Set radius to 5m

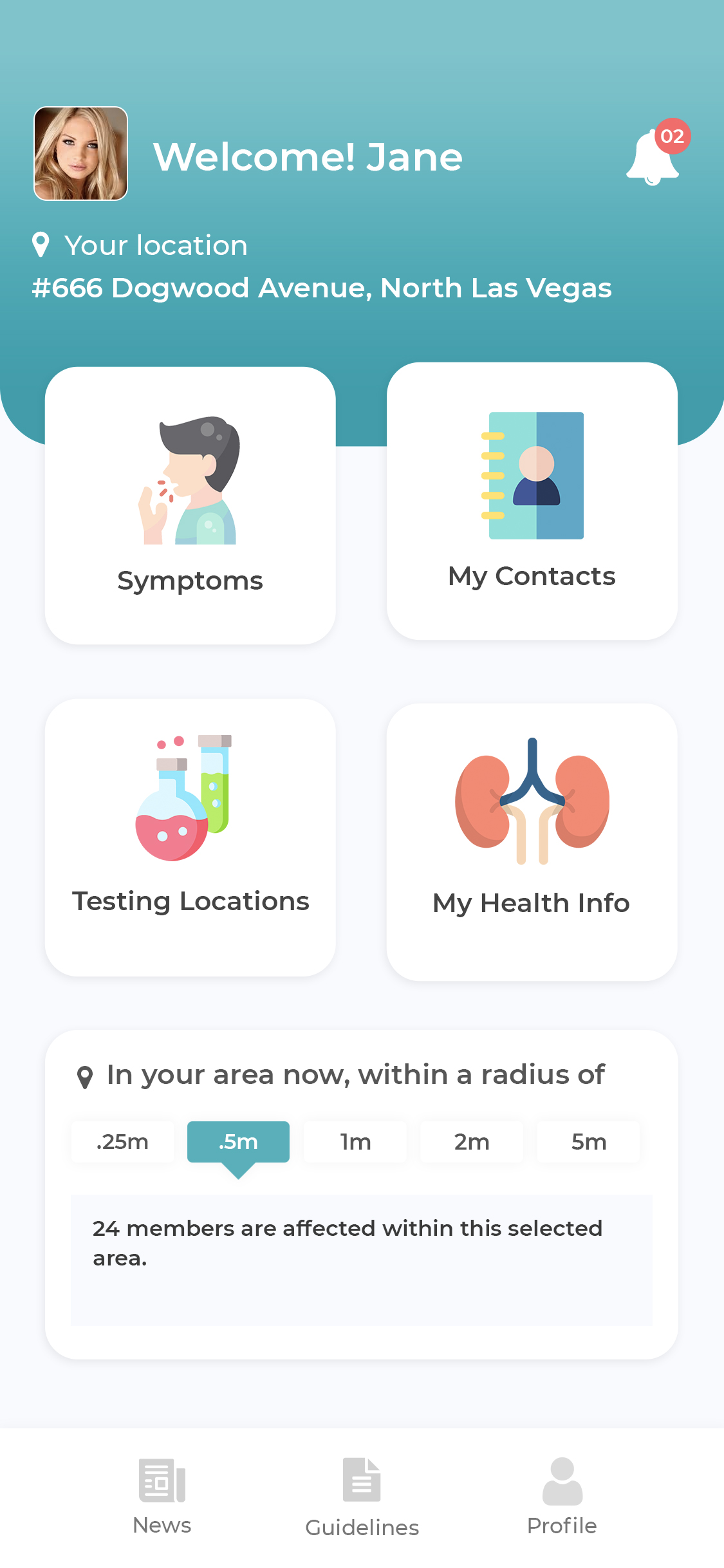[588, 1142]
